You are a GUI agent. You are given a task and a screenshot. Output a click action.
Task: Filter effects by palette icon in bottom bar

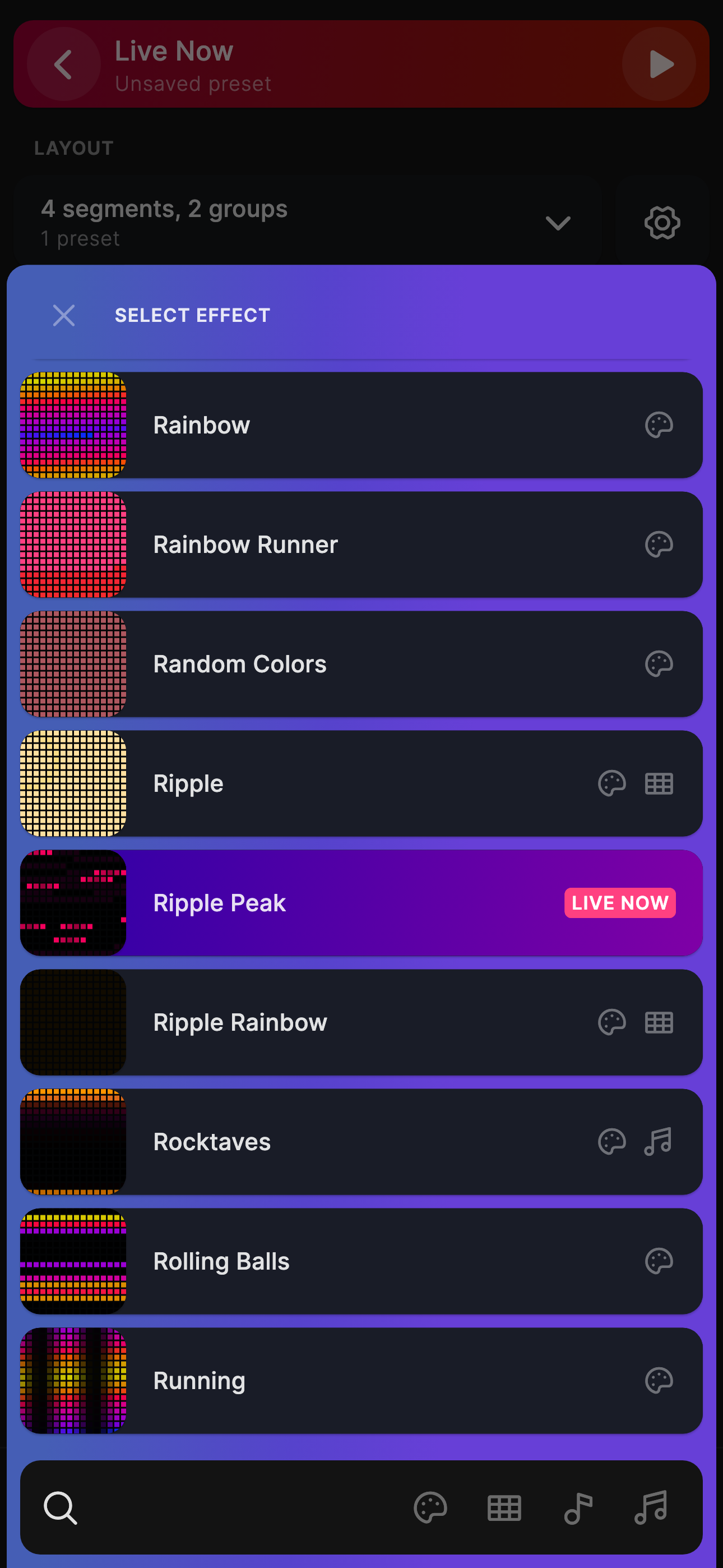pos(430,1507)
